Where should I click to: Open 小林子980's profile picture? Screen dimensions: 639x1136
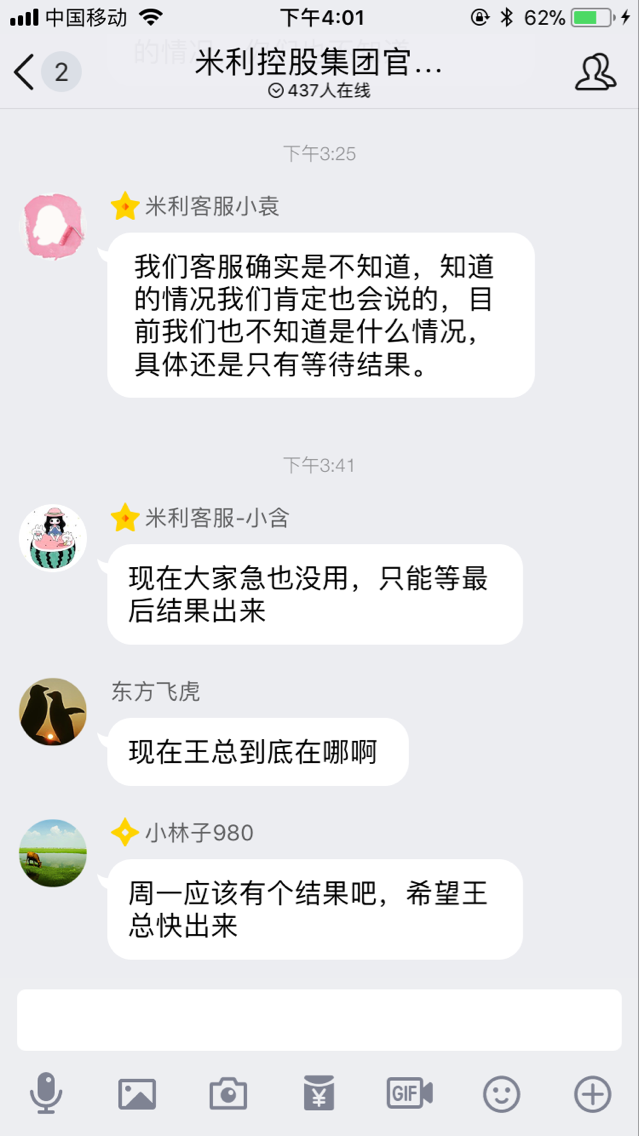[53, 853]
